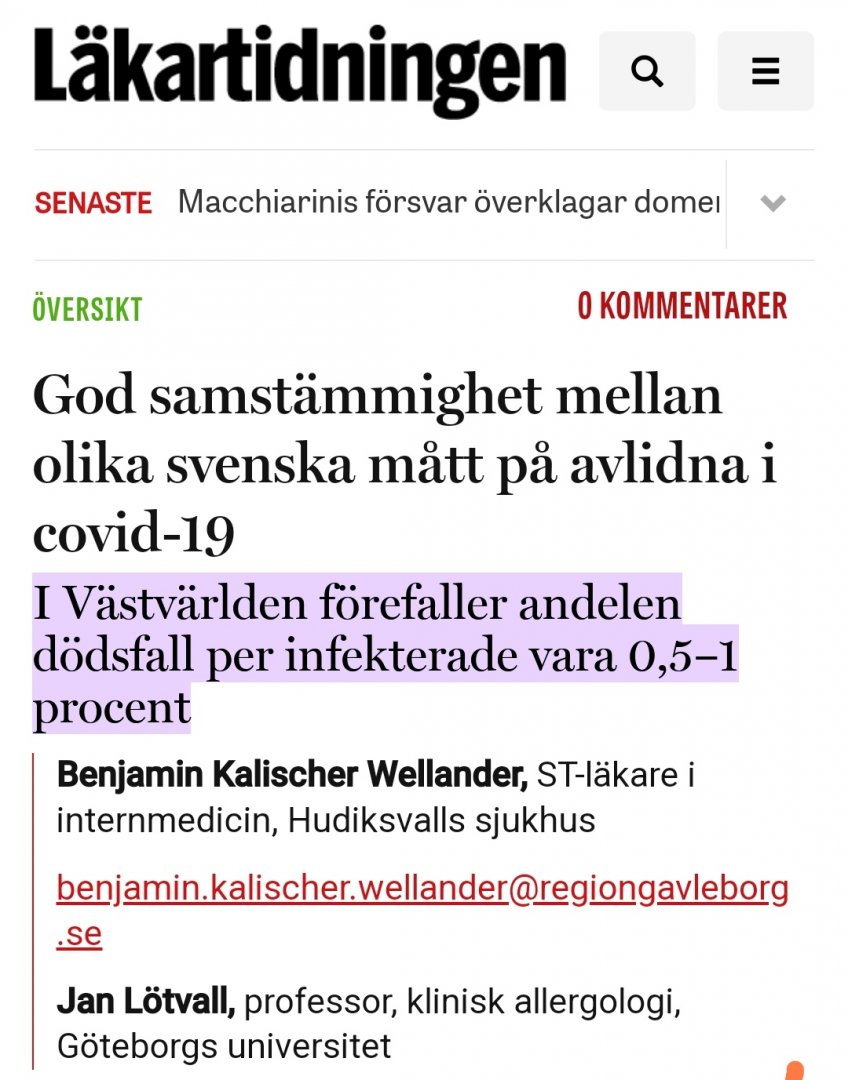Open the search magnifier button
The height and width of the screenshot is (1080, 848).
click(647, 72)
